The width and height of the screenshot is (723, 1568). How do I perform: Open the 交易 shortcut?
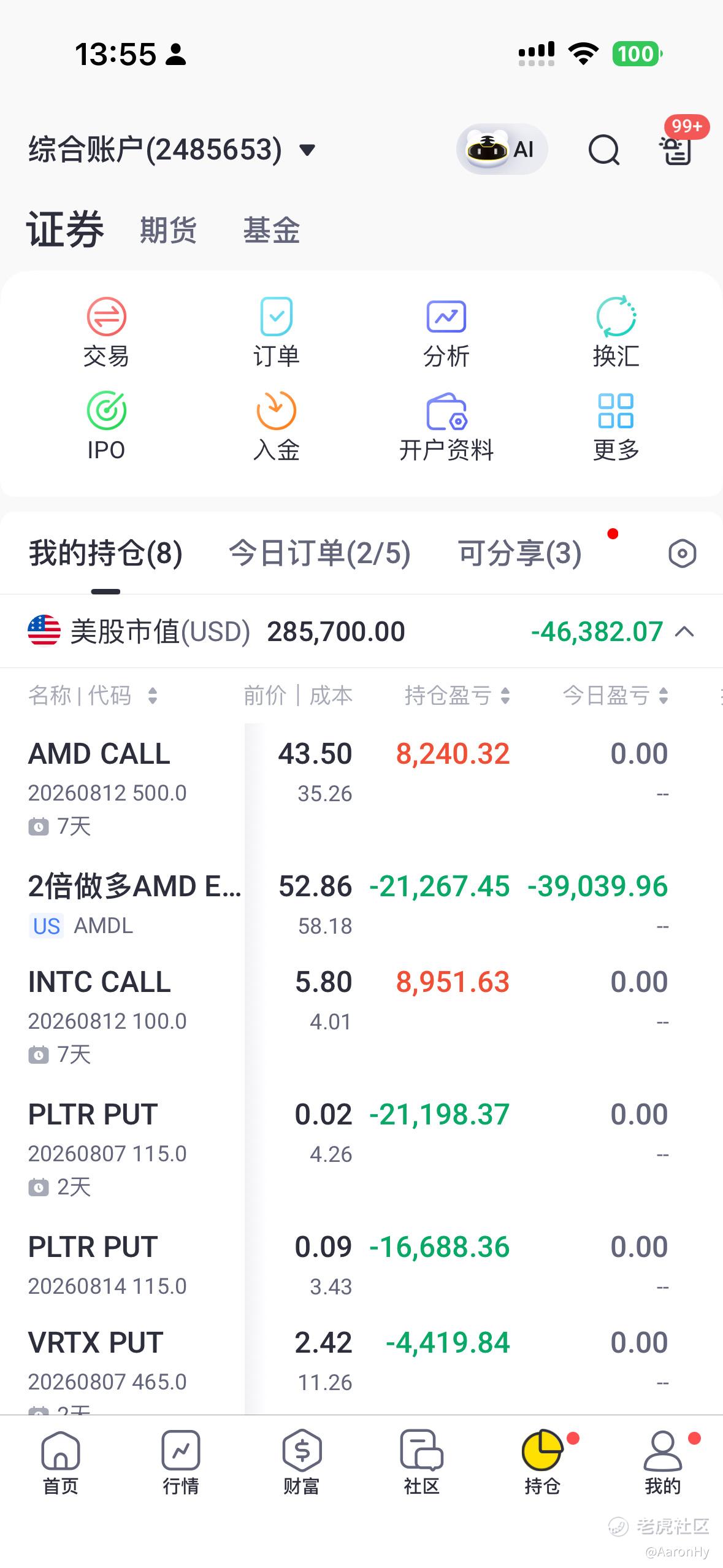point(106,332)
